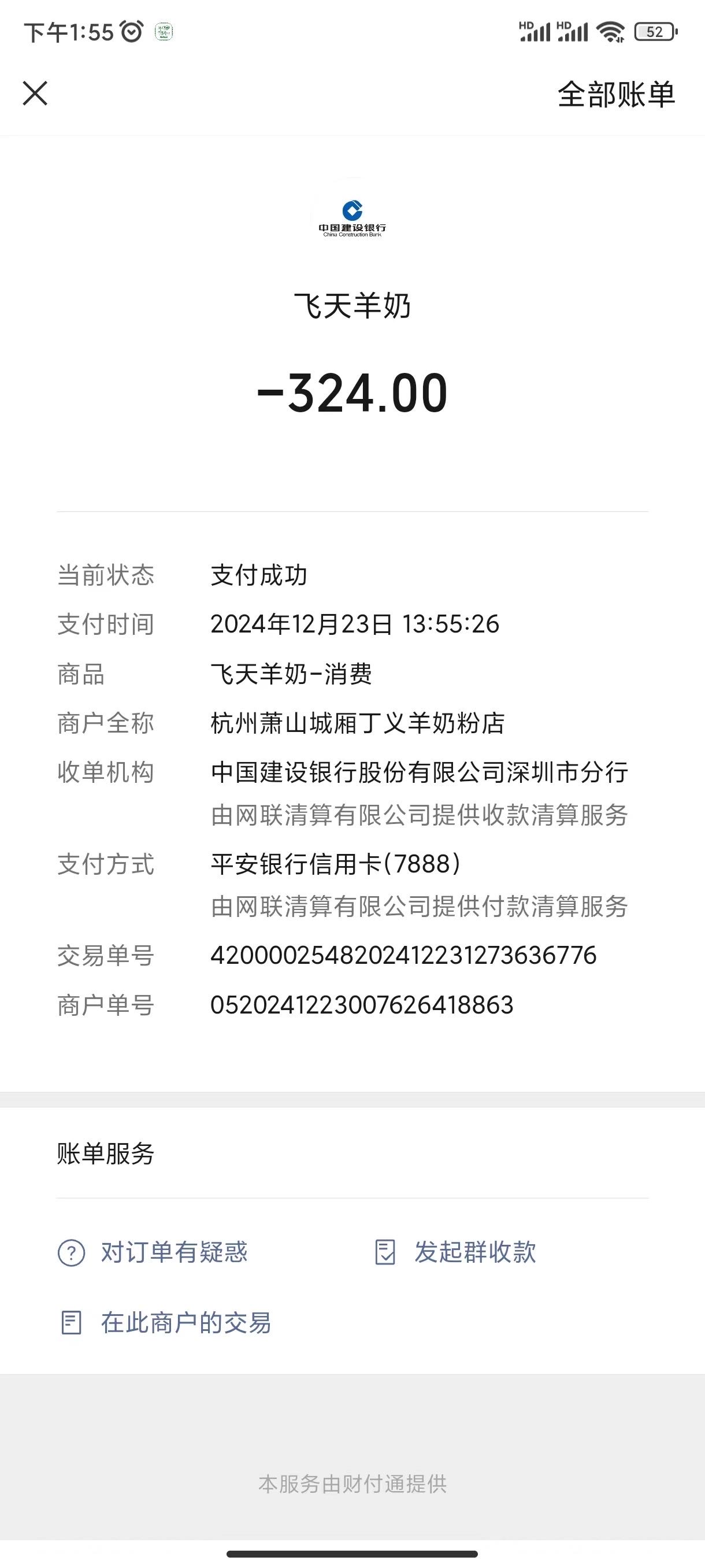The width and height of the screenshot is (705, 1568).
Task: Close the bill detail page
Action: 35,93
